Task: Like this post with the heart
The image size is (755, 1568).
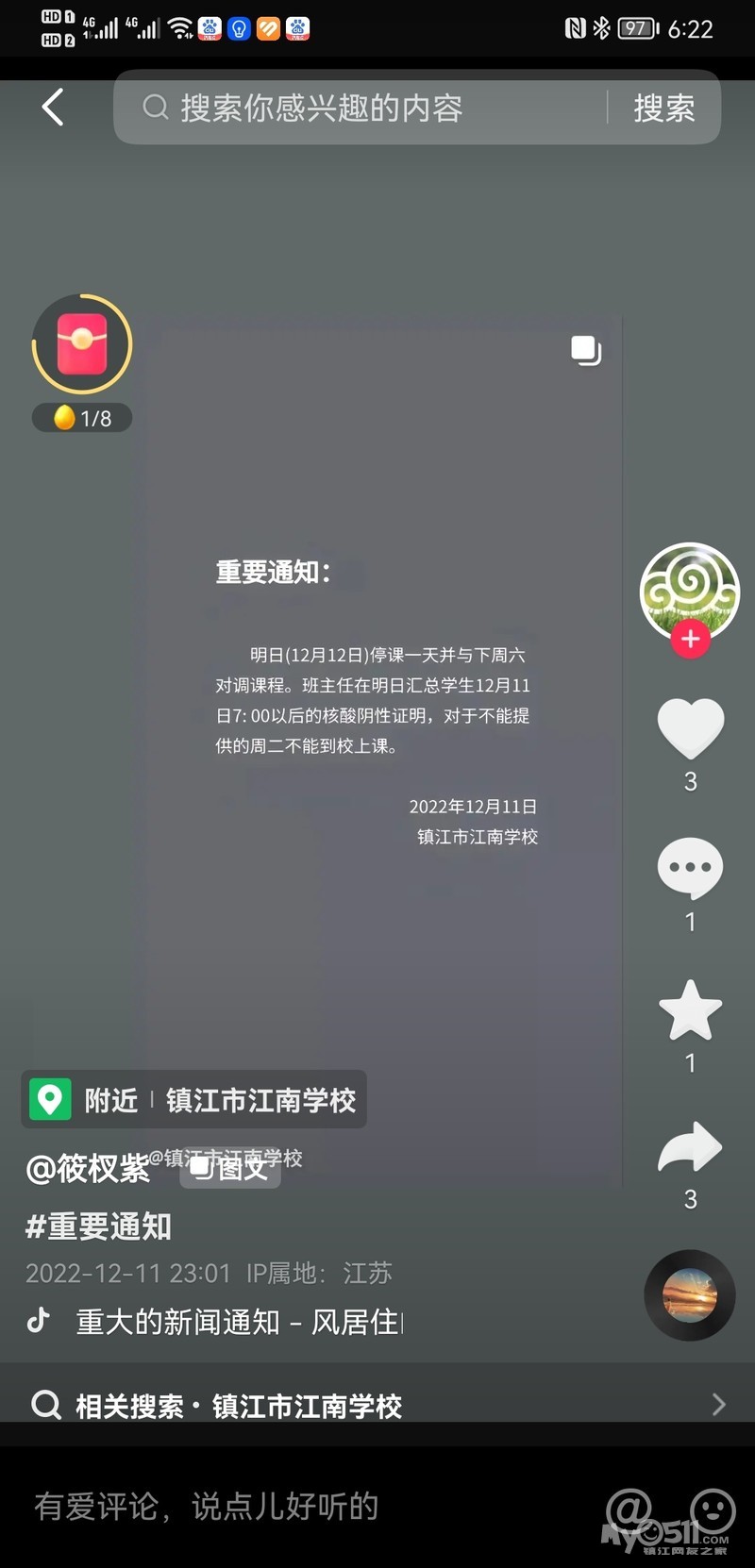Action: [x=690, y=727]
